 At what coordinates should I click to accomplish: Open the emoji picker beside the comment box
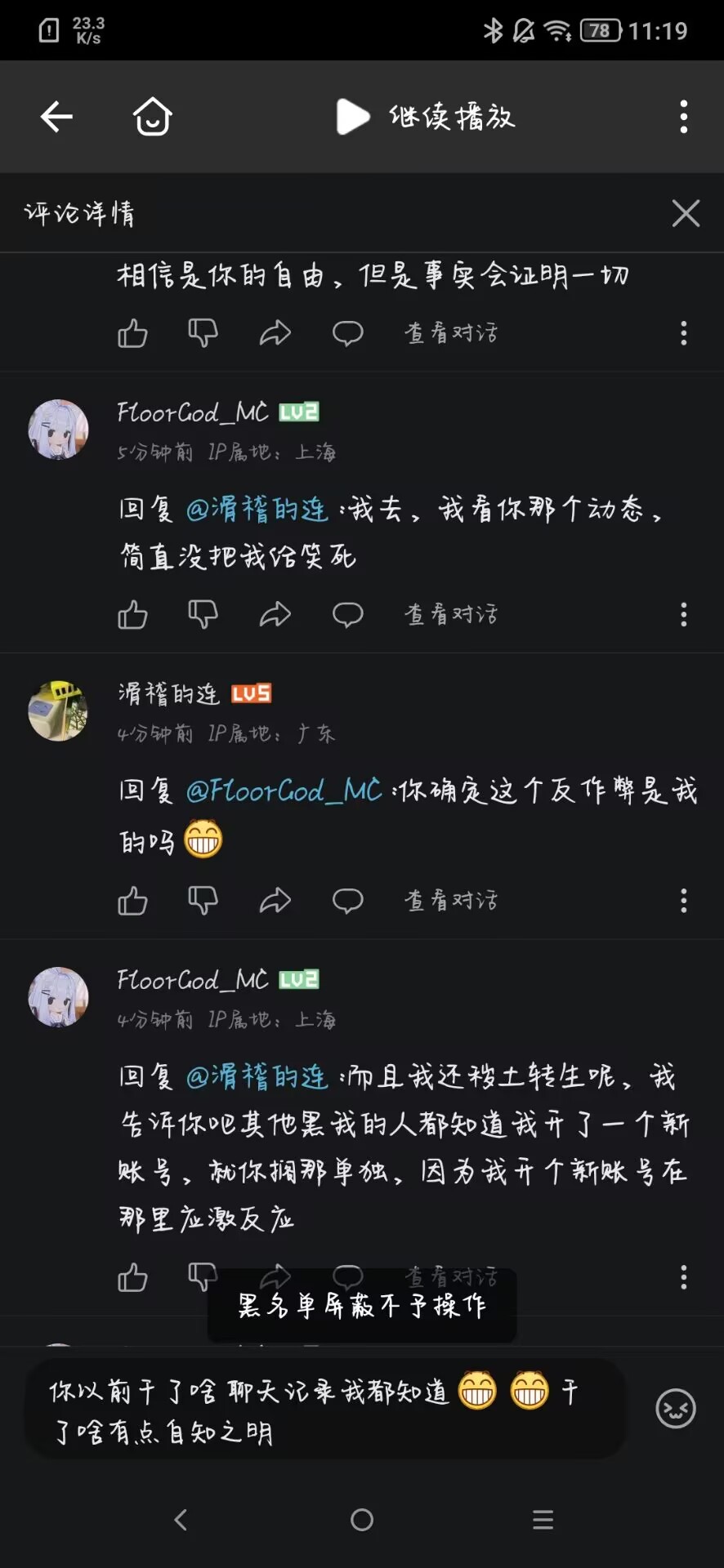675,1408
